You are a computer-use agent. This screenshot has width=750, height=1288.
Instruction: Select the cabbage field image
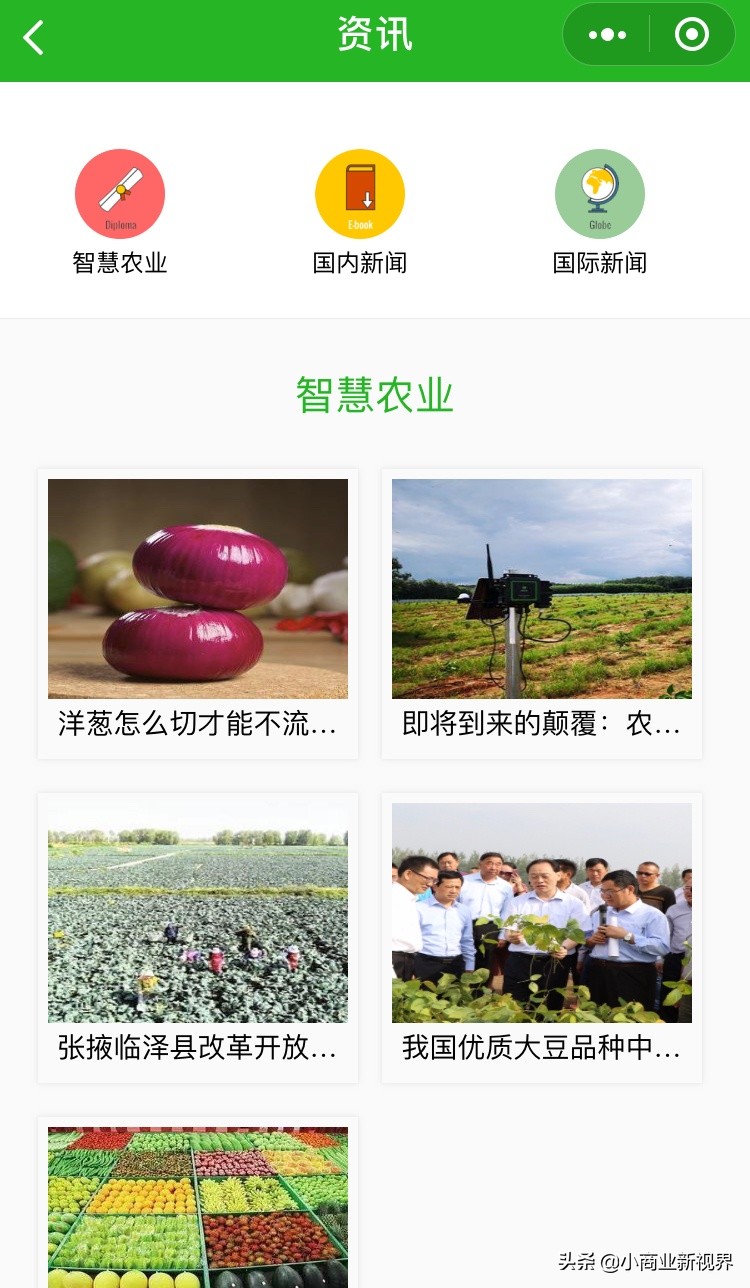(x=197, y=910)
